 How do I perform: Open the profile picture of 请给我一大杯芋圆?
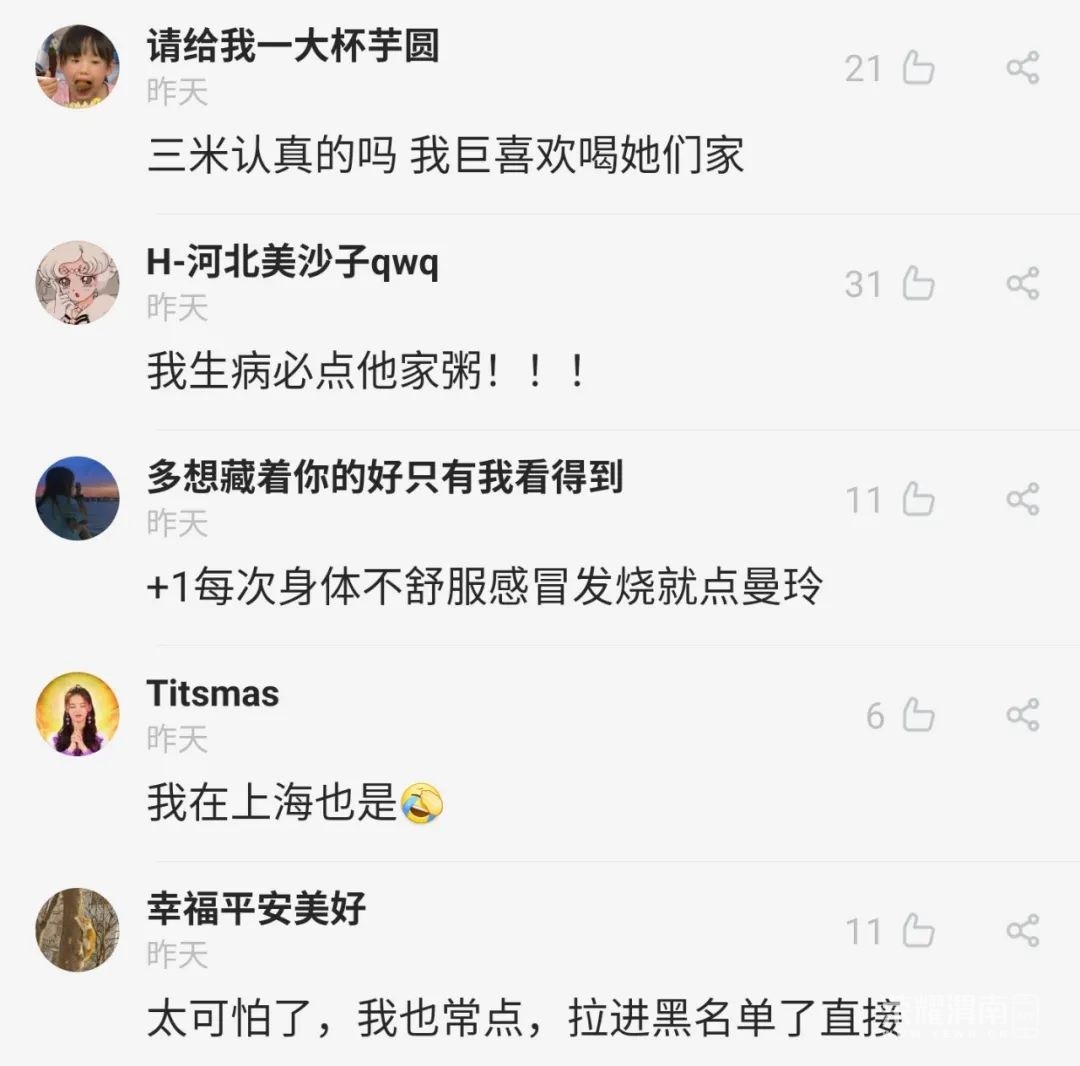(77, 67)
